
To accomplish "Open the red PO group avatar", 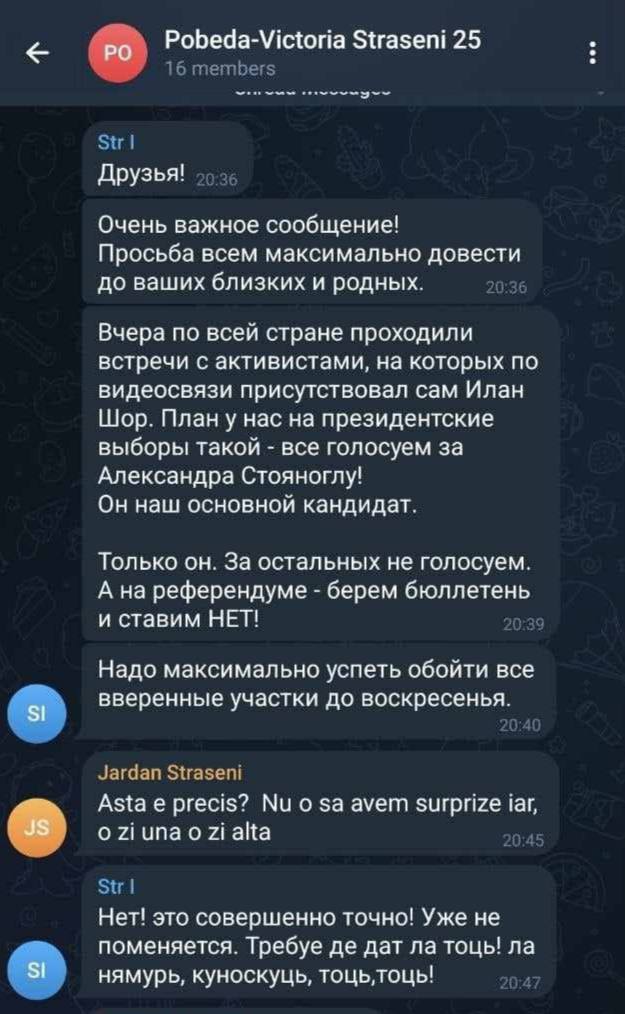I will click(115, 53).
